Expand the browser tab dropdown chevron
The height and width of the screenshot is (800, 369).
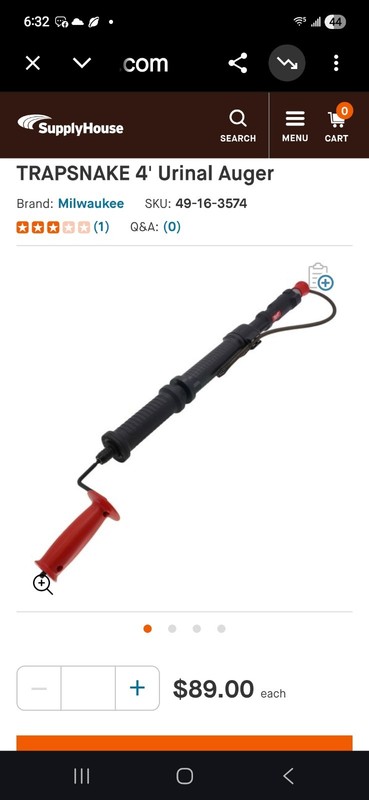click(82, 63)
